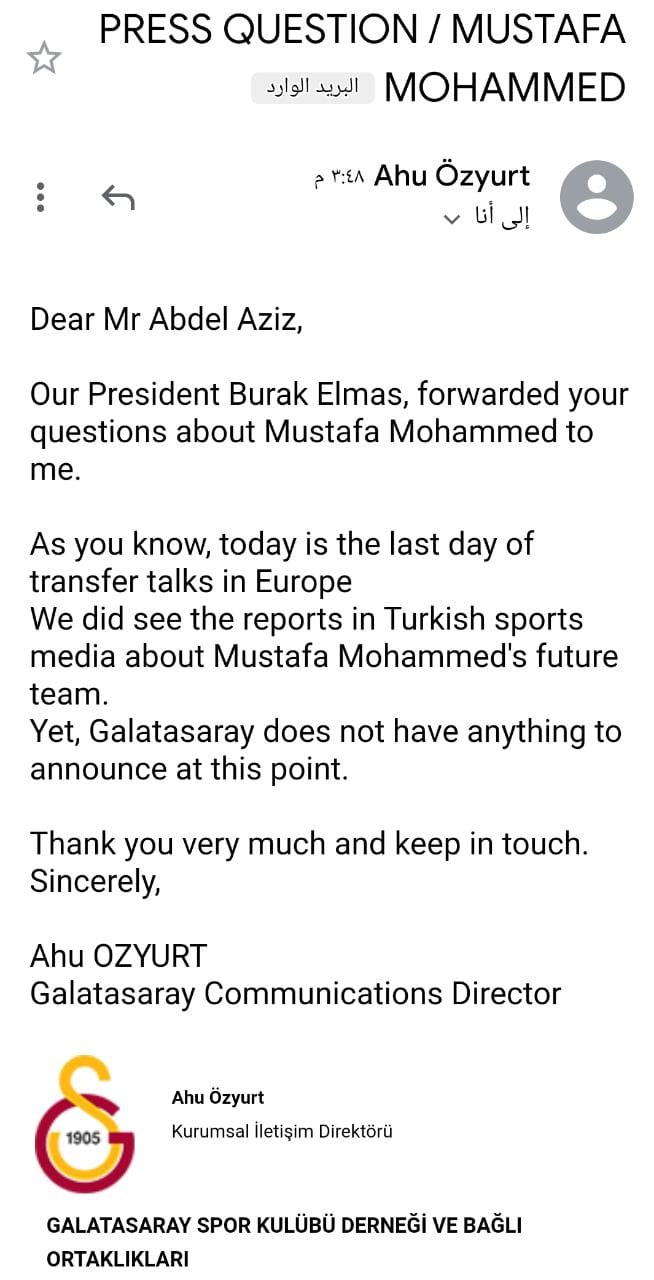654x1280 pixels.
Task: Expand the recipient details chevron
Action: coord(452,219)
